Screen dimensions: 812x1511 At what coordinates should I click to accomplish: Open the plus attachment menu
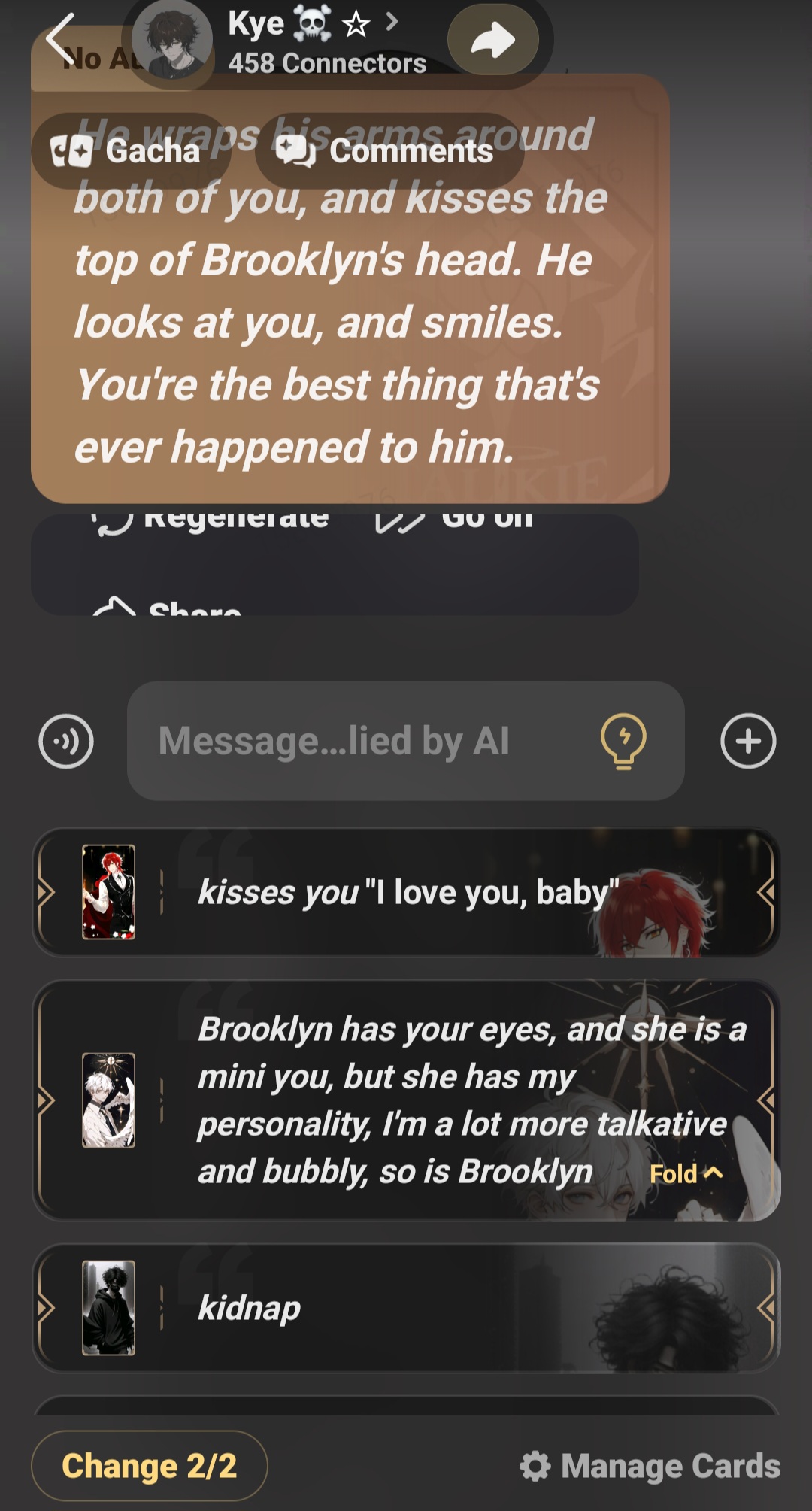coord(748,742)
